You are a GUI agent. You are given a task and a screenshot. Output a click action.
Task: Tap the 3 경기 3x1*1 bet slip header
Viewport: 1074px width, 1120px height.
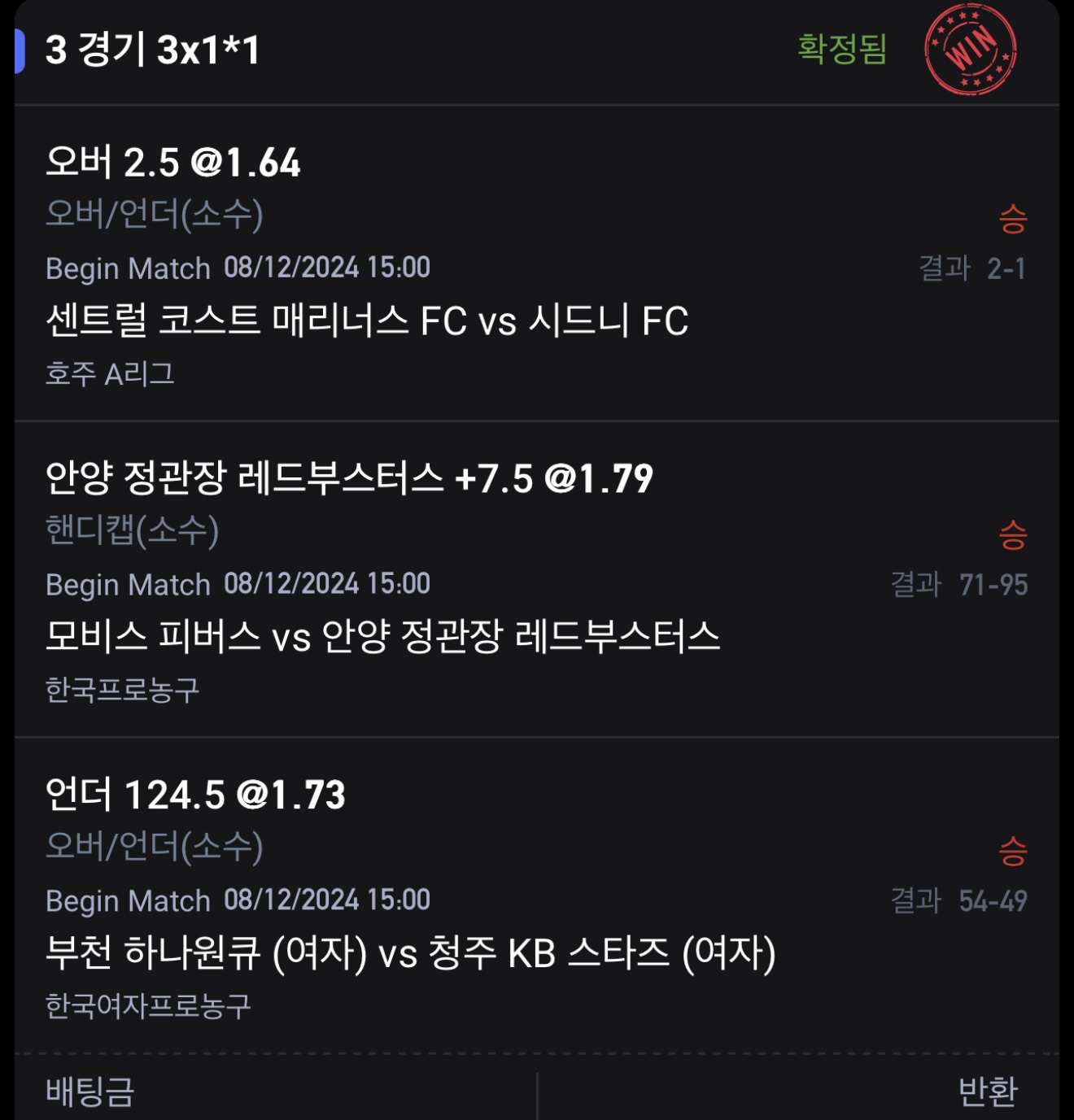pyautogui.click(x=153, y=50)
